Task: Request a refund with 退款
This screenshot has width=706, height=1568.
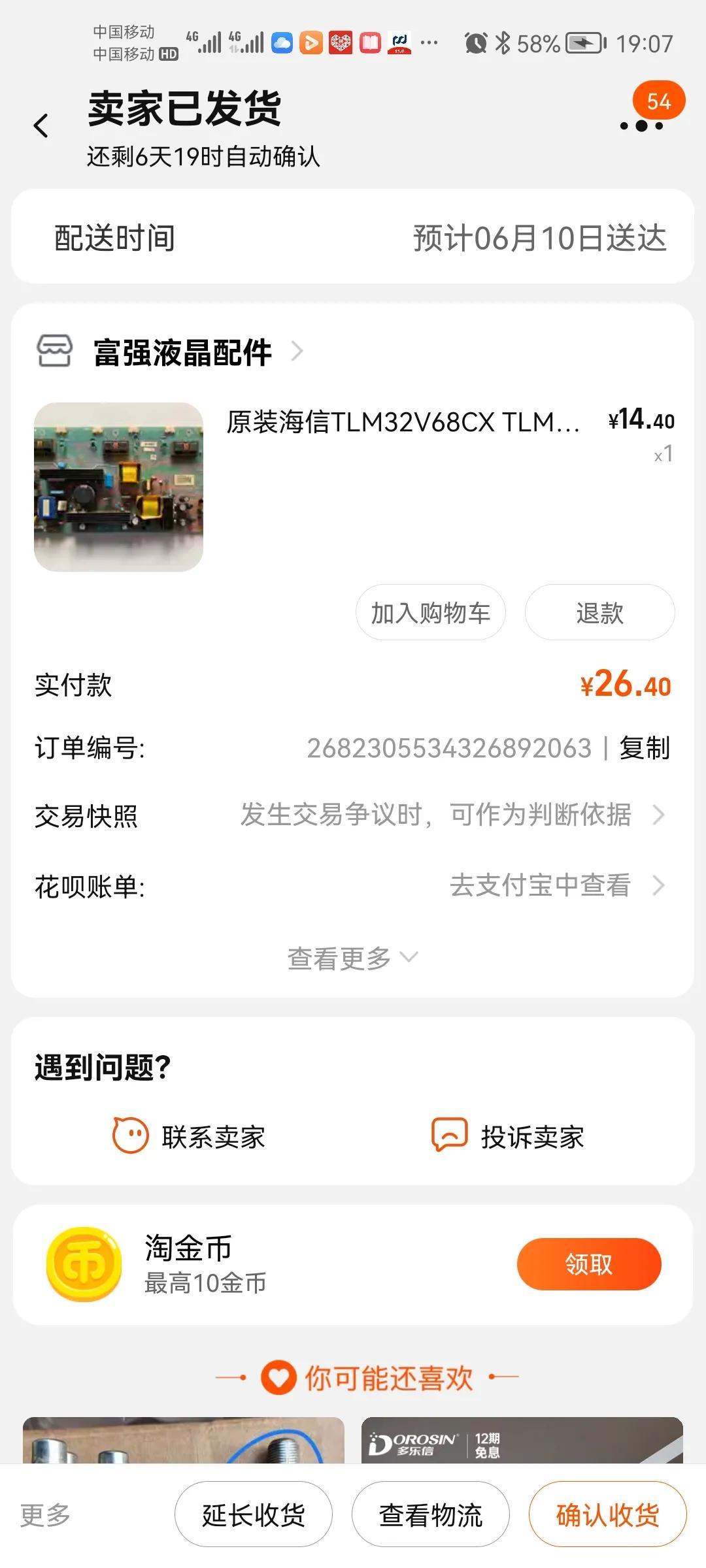Action: [599, 613]
